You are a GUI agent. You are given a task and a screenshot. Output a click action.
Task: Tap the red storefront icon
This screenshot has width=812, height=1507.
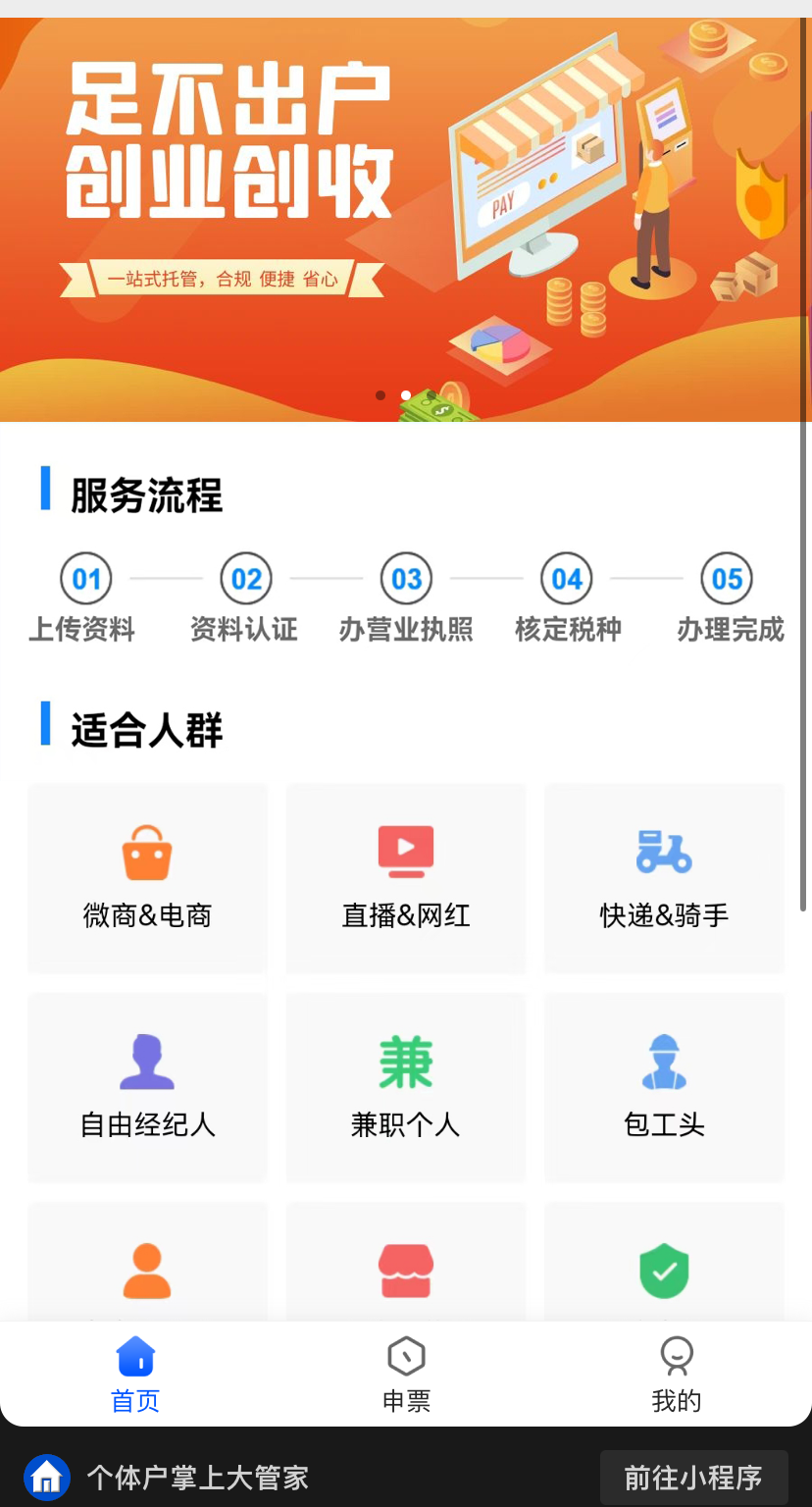point(405,1270)
